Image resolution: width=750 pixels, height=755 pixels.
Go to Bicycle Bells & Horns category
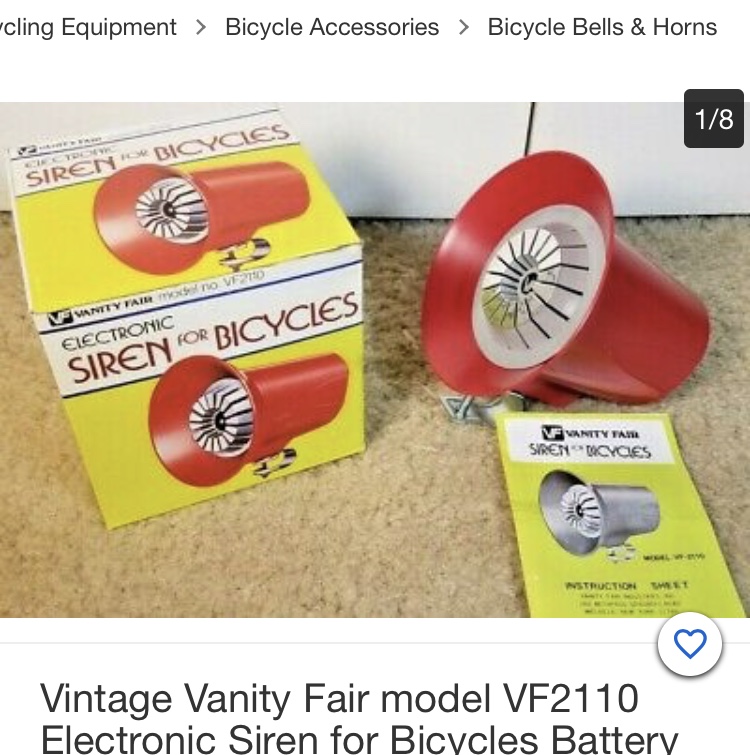602,27
